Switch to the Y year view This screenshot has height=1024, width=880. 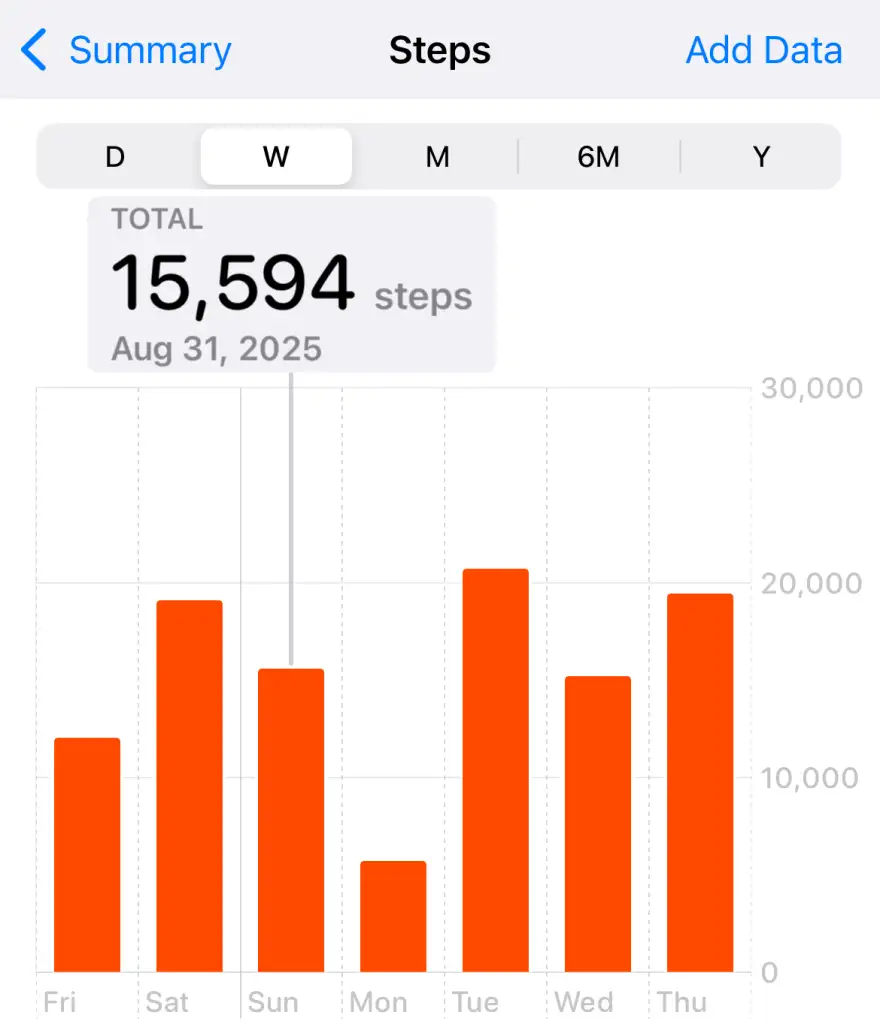[x=761, y=157]
